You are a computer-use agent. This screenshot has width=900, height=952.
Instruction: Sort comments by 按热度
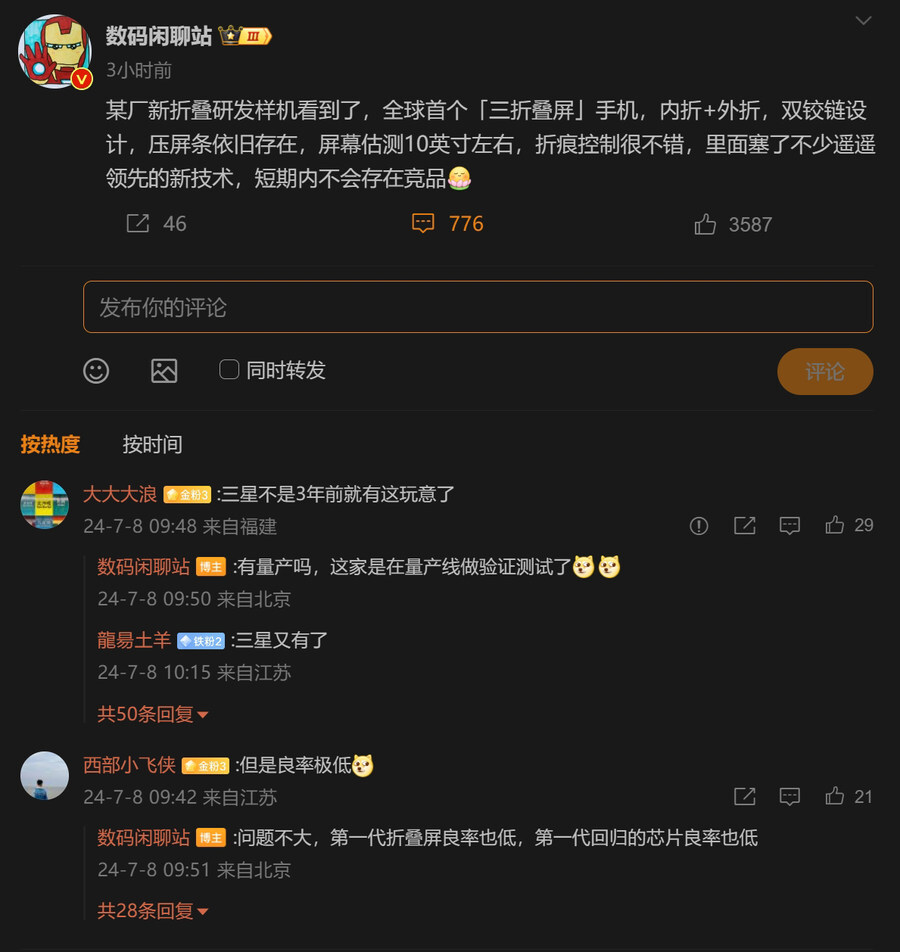(x=50, y=444)
